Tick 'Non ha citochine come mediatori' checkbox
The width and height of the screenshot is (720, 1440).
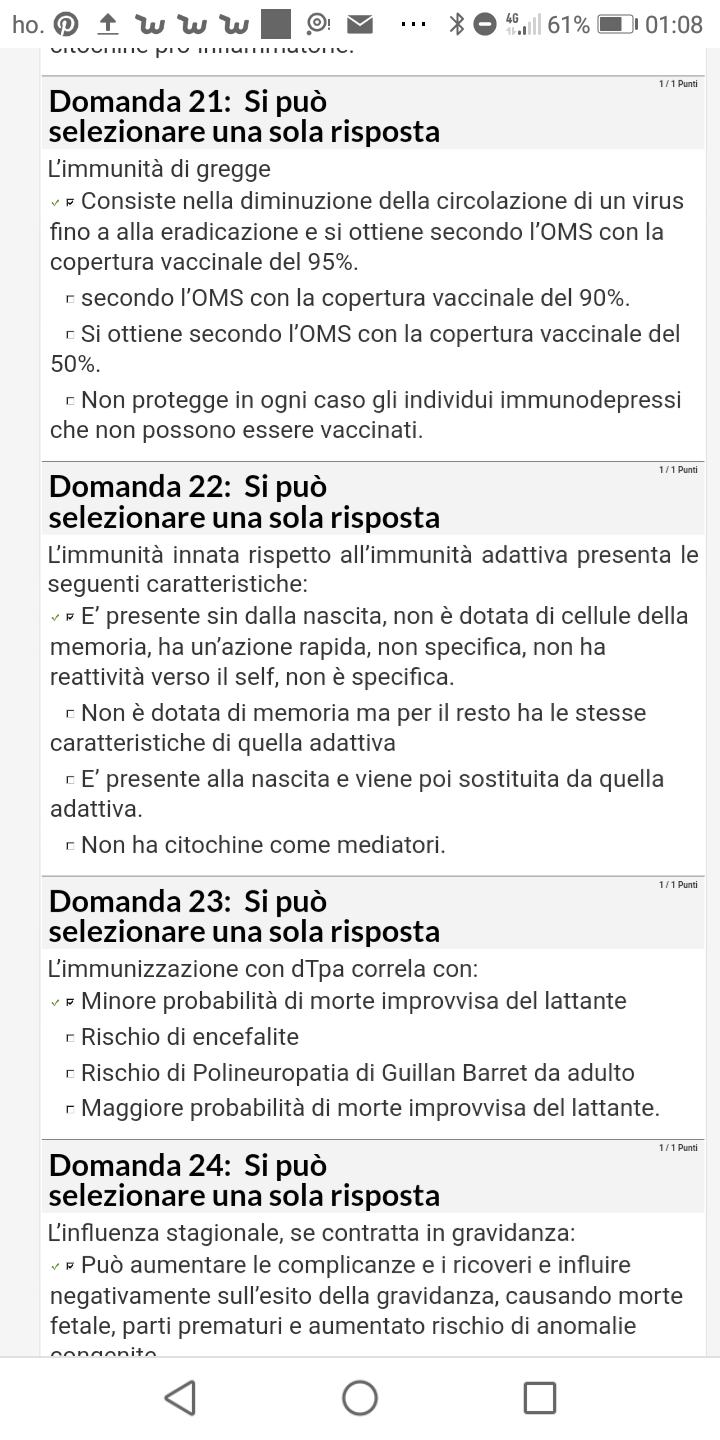coord(70,846)
